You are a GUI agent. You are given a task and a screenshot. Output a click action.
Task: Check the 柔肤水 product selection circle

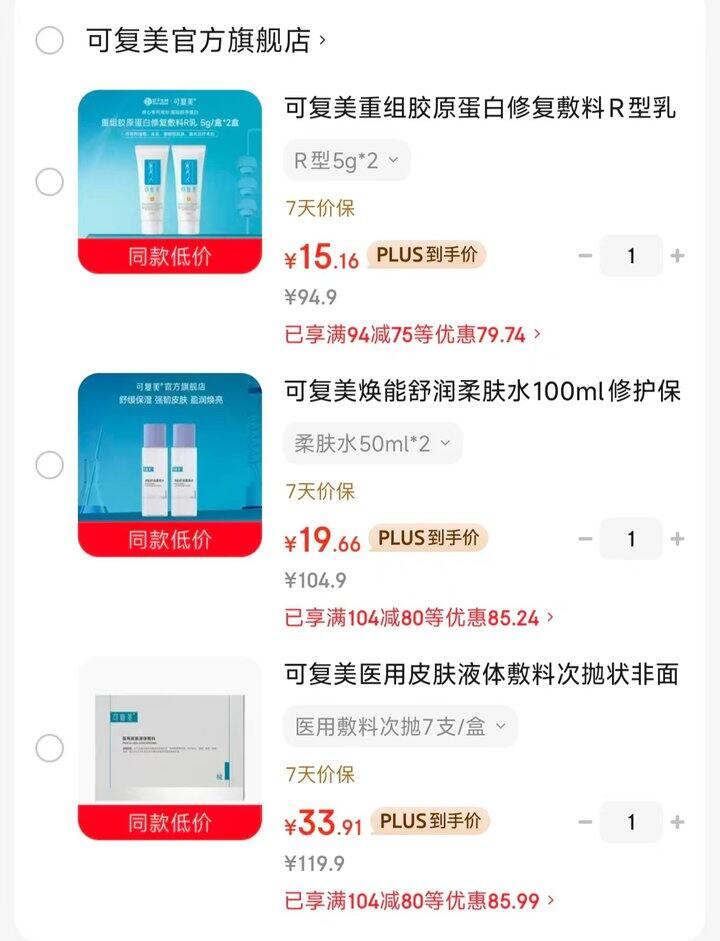[48, 462]
